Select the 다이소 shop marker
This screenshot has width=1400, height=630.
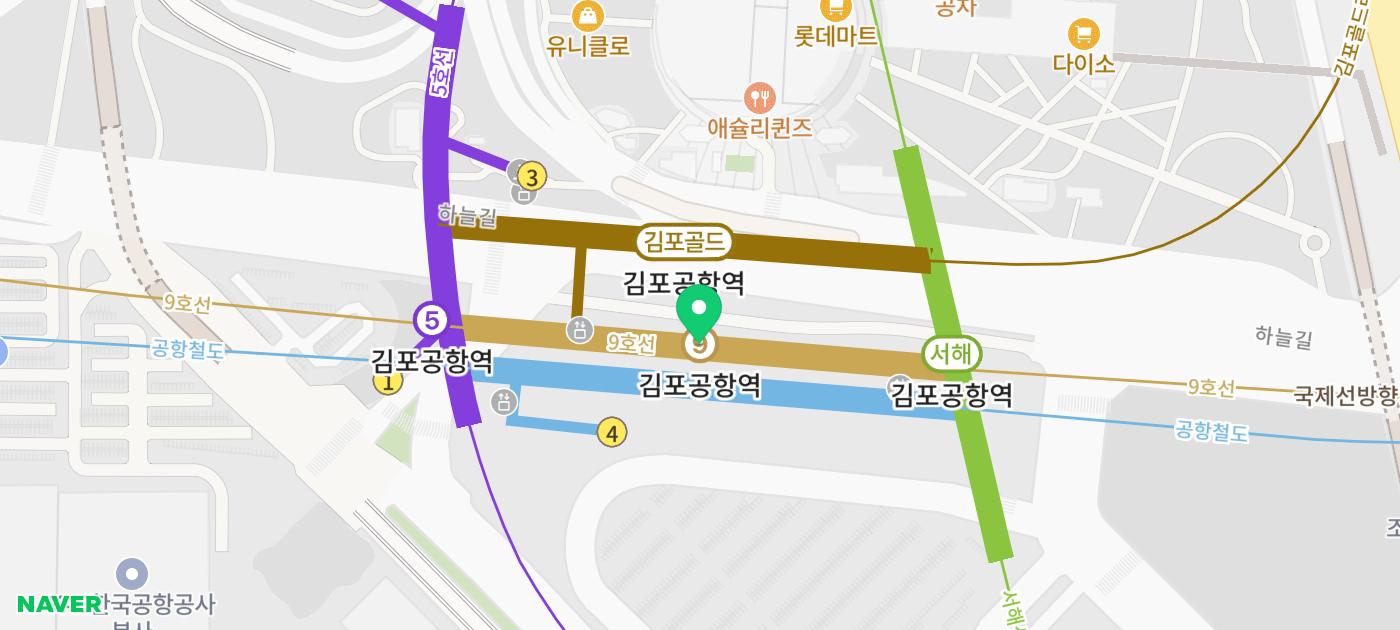(1082, 35)
